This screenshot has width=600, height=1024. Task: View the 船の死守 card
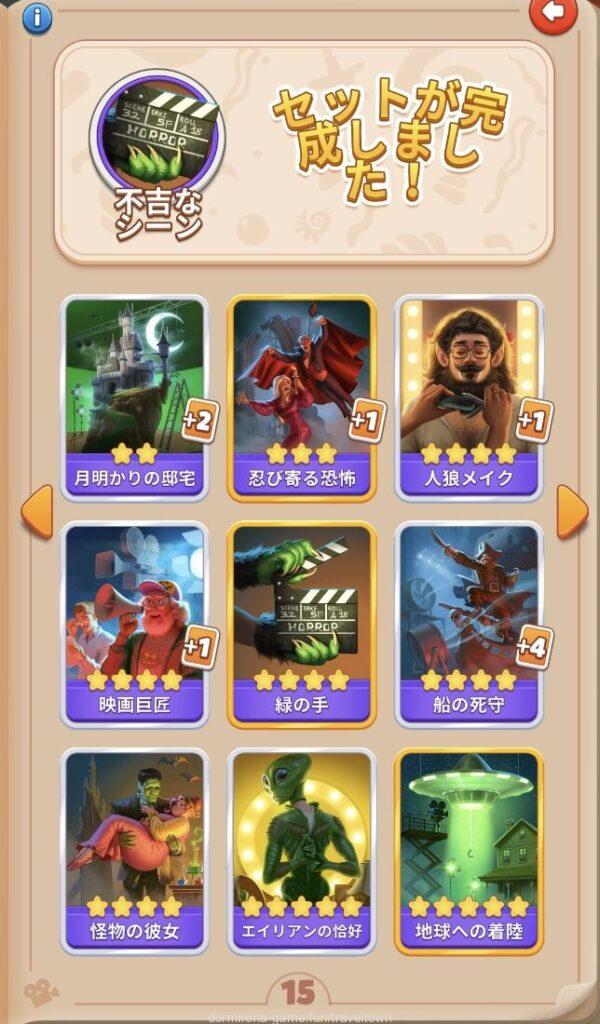point(469,624)
